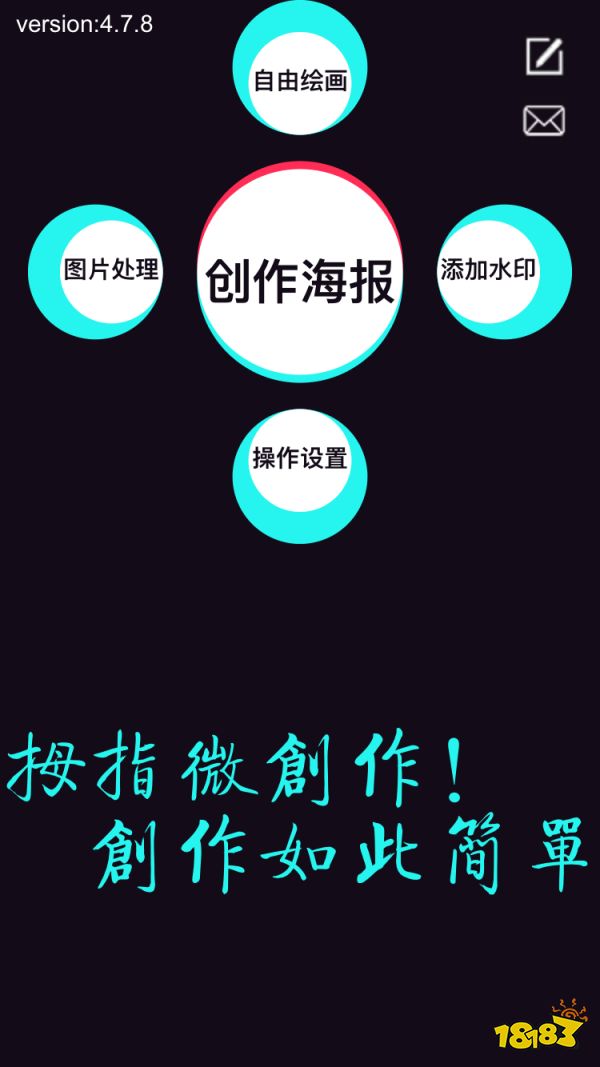Open the mail envelope icon

[544, 121]
